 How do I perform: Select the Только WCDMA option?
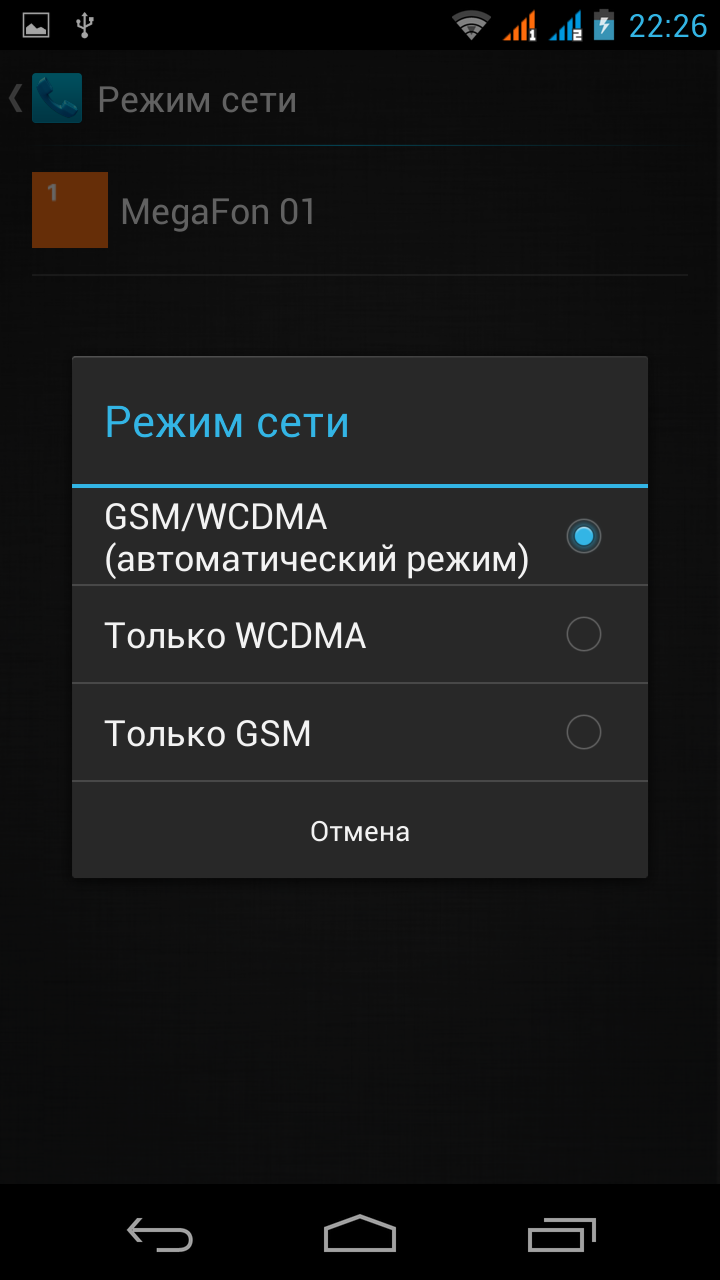(x=360, y=635)
